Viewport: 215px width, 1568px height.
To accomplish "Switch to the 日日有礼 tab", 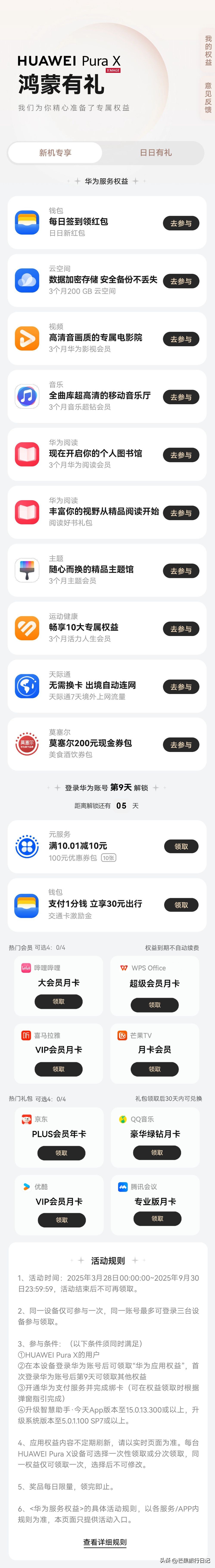I will (156, 153).
